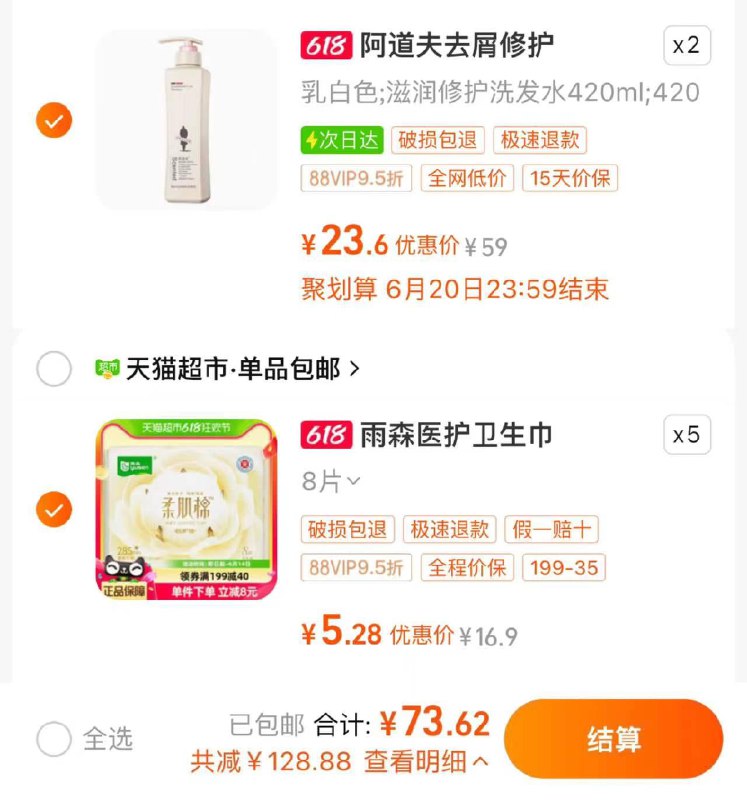Toggle the 全选 select-all checkbox

click(x=54, y=740)
